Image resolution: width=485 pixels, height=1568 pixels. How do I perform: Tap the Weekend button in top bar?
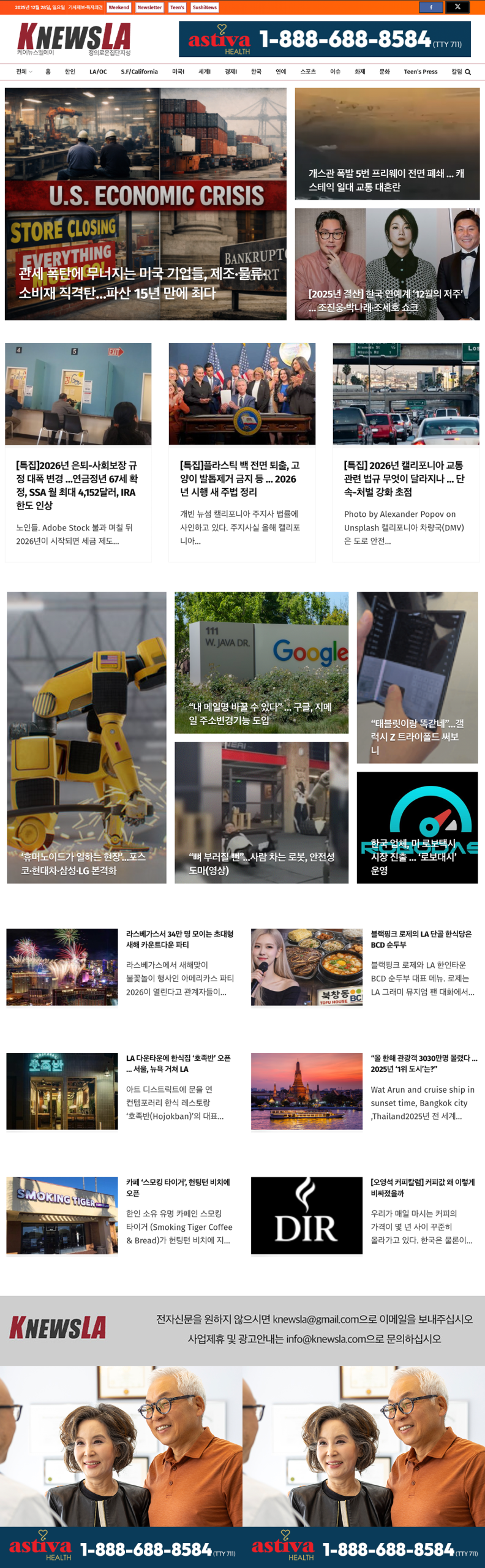119,7
